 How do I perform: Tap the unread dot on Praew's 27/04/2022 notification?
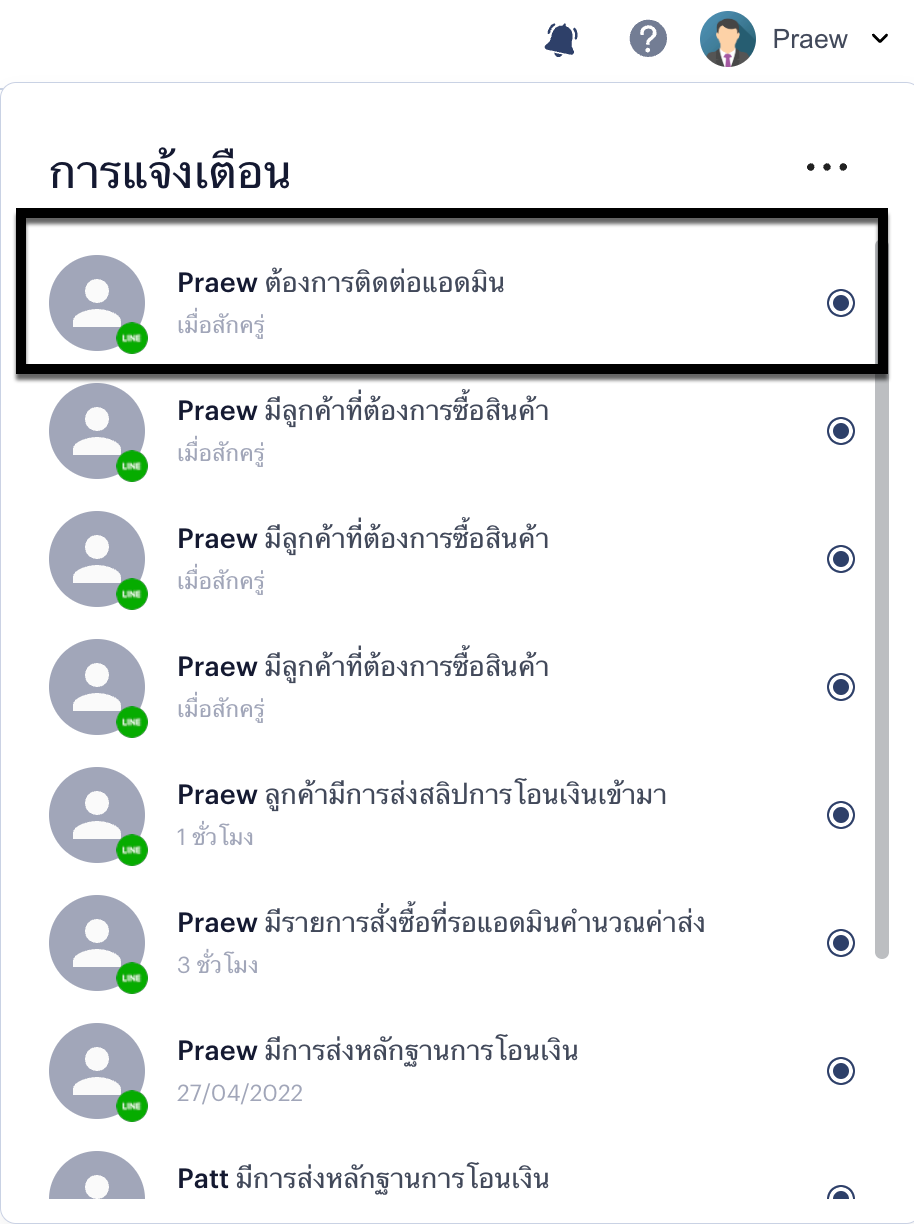tap(841, 1071)
